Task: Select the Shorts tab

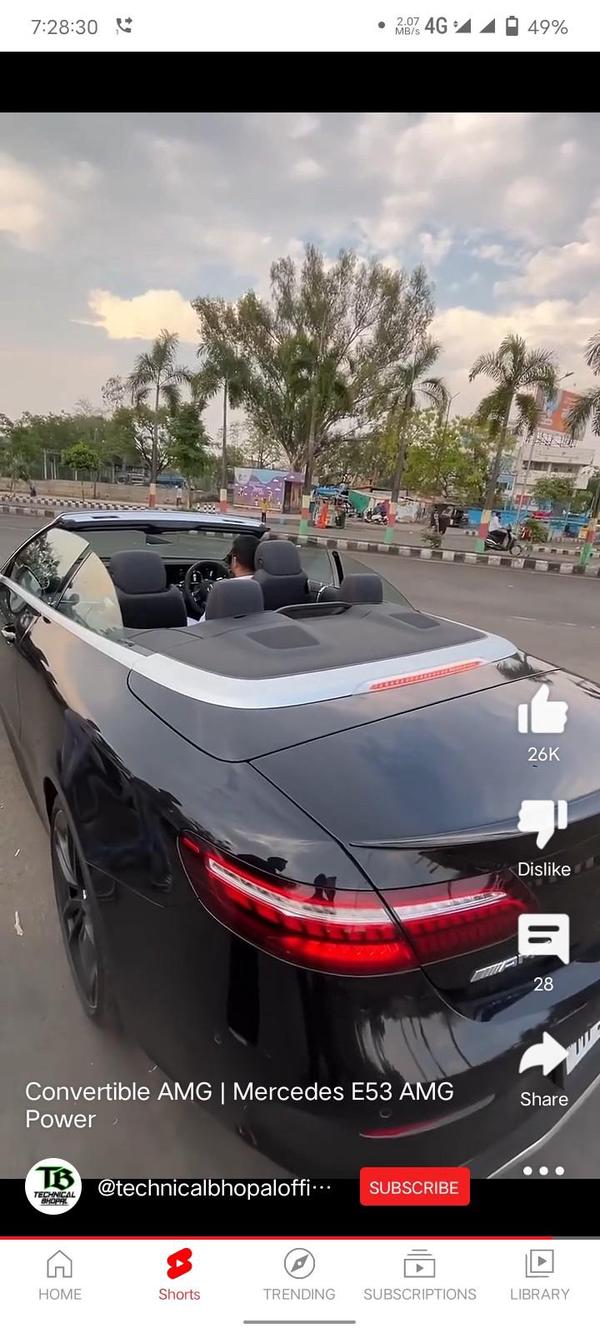Action: (x=179, y=1275)
